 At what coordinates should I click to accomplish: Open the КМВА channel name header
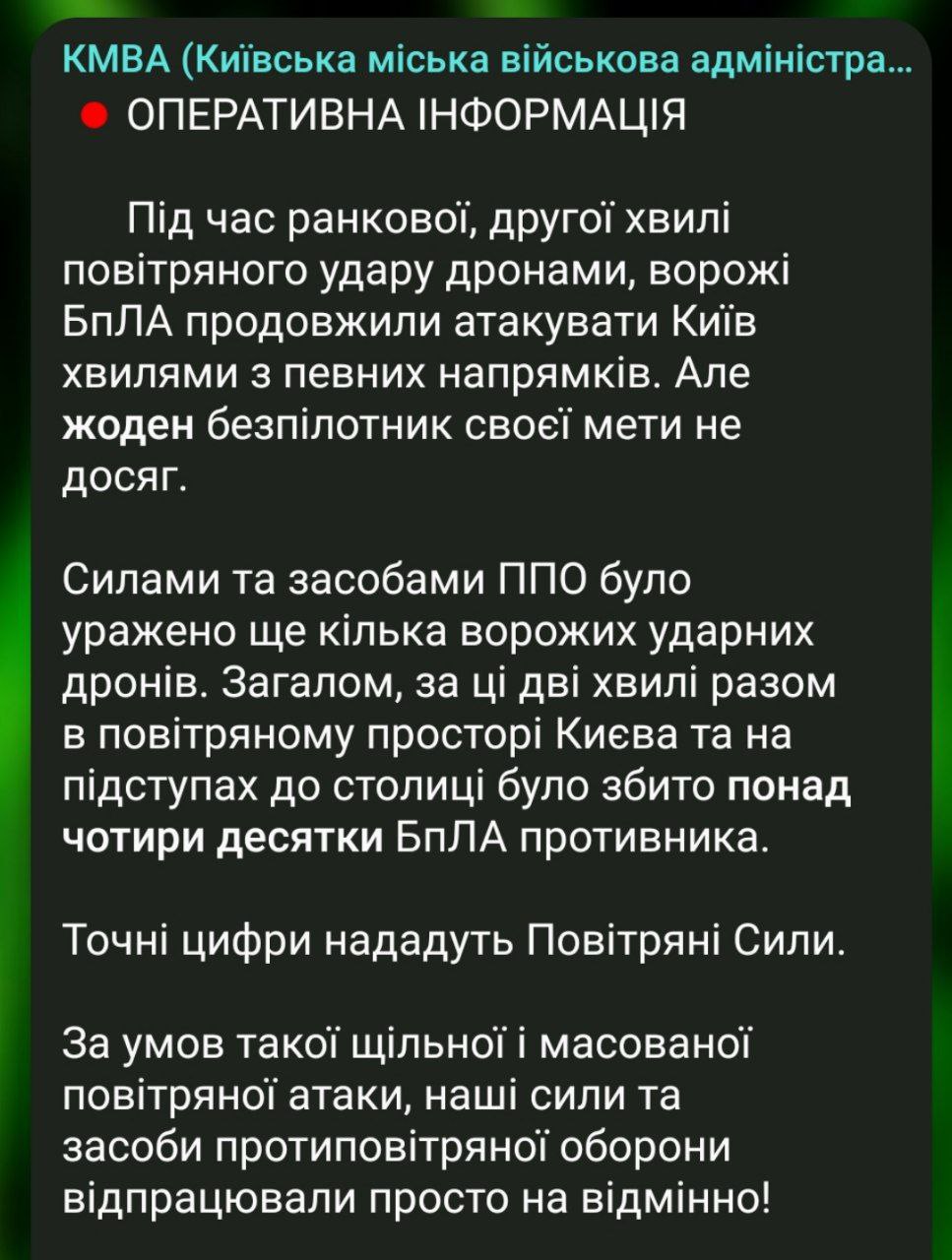point(486,61)
